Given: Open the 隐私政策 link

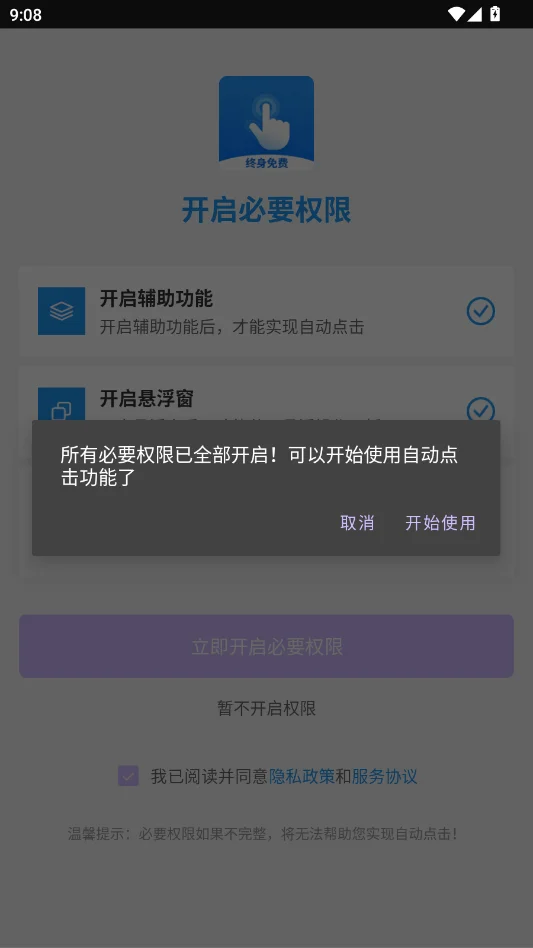Looking at the screenshot, I should click(302, 776).
